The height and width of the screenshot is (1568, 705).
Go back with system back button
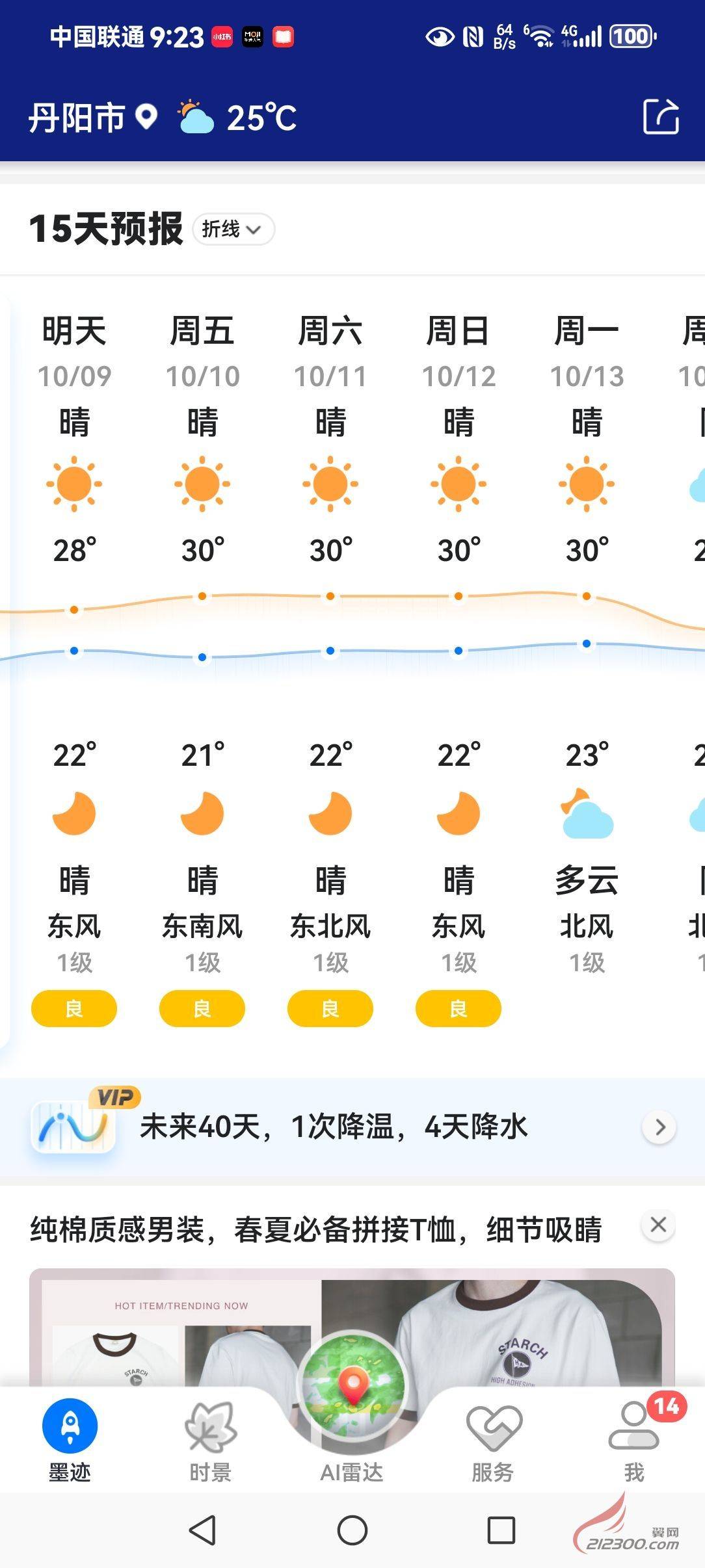coord(202,1530)
